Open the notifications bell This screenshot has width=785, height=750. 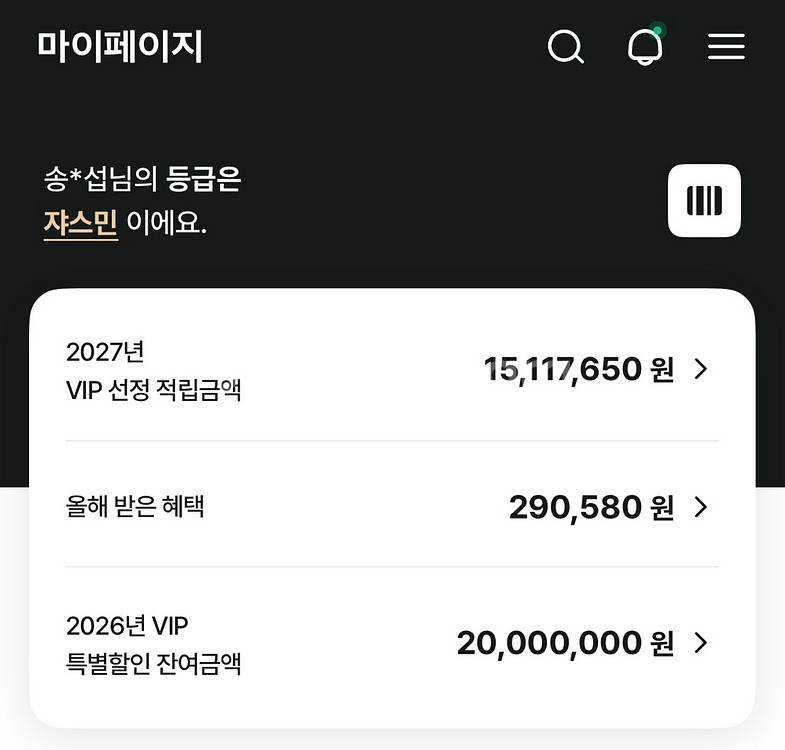pyautogui.click(x=645, y=47)
